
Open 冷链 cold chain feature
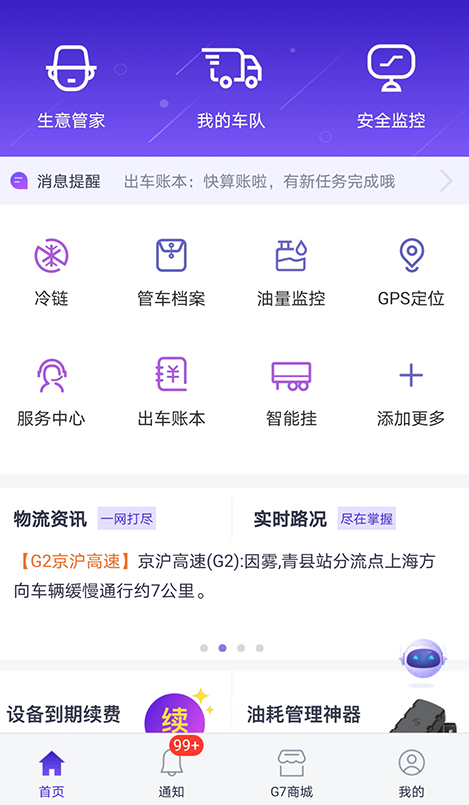click(x=51, y=272)
